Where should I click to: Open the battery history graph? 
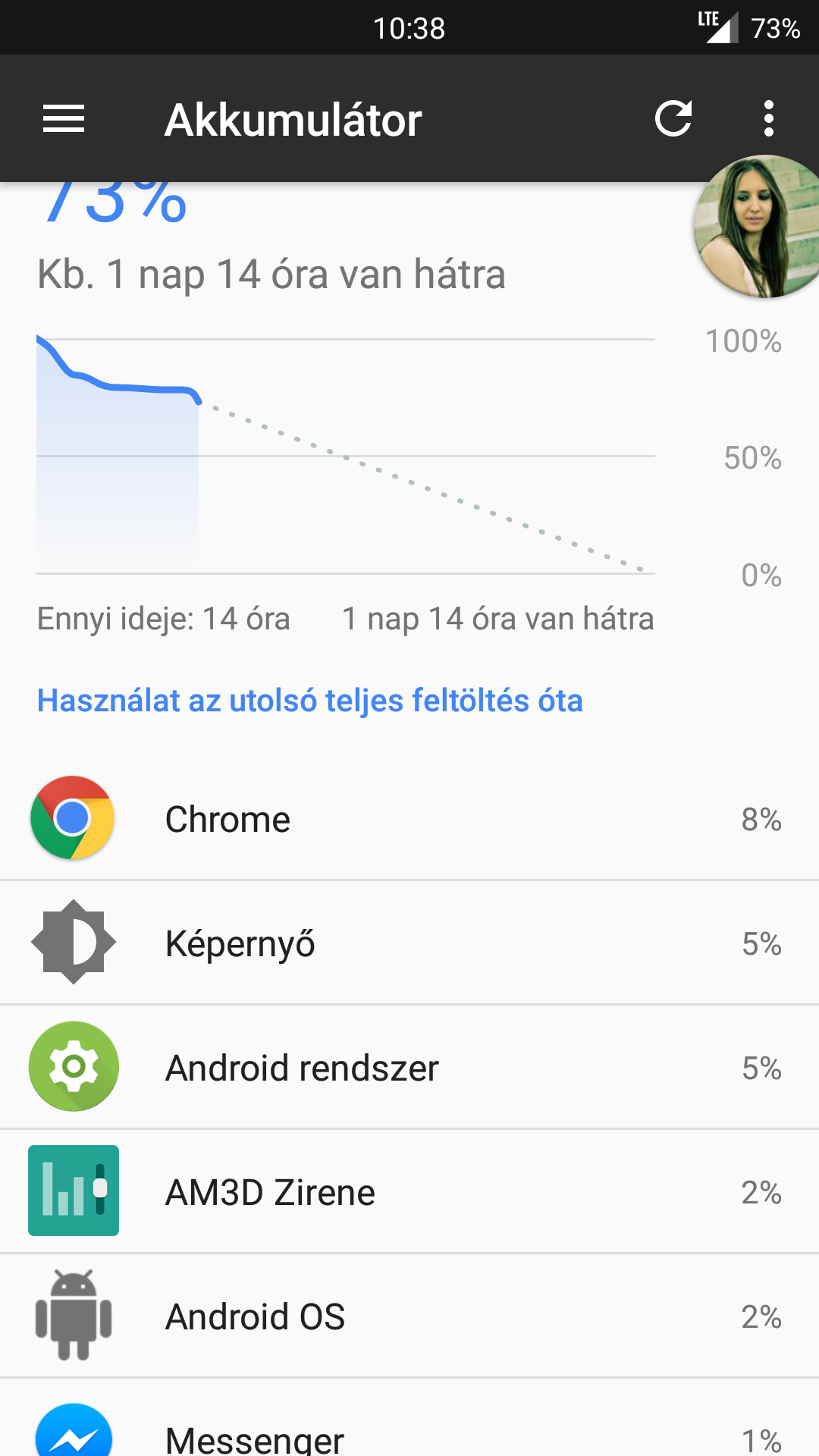[x=345, y=455]
